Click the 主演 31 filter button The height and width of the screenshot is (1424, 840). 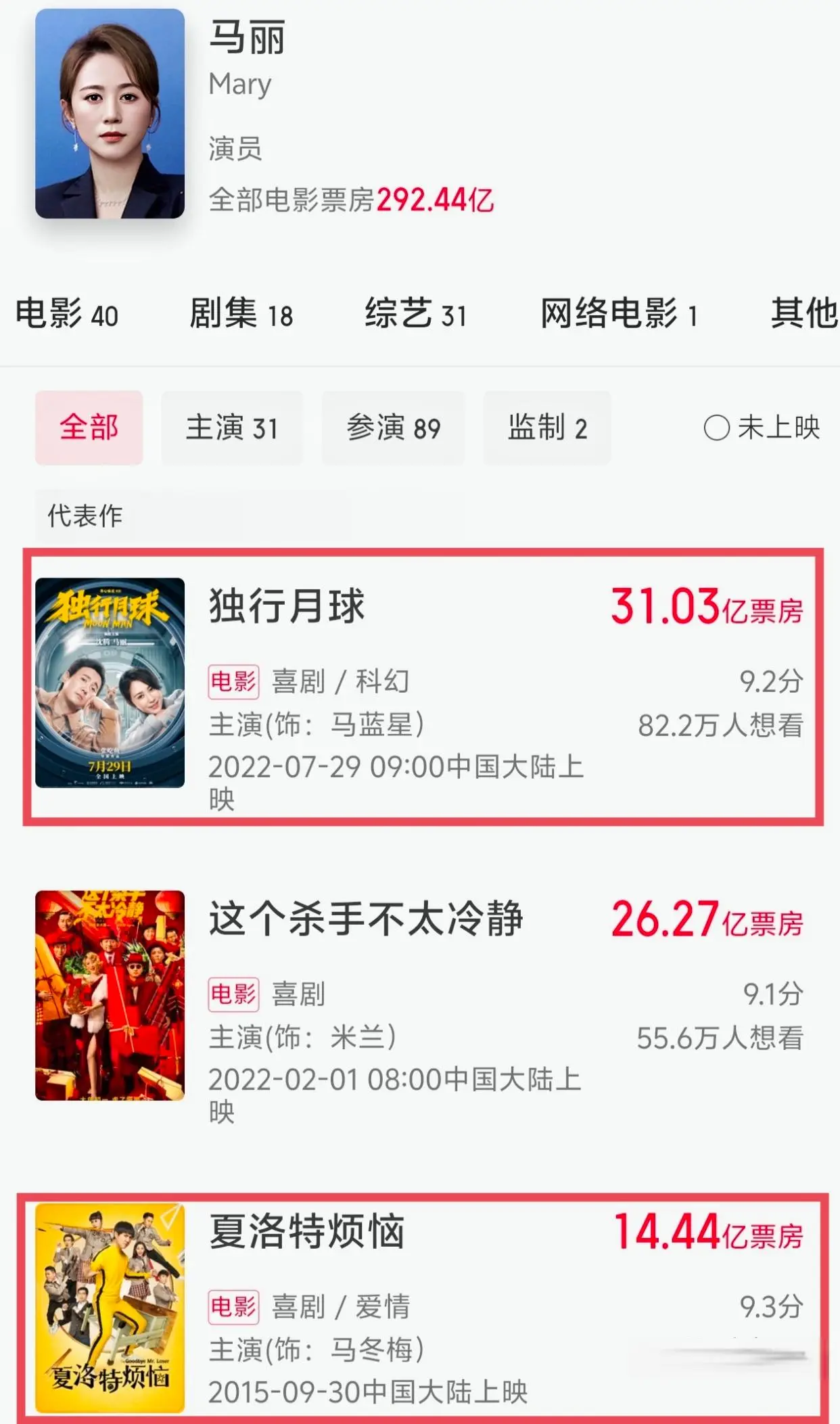point(233,428)
